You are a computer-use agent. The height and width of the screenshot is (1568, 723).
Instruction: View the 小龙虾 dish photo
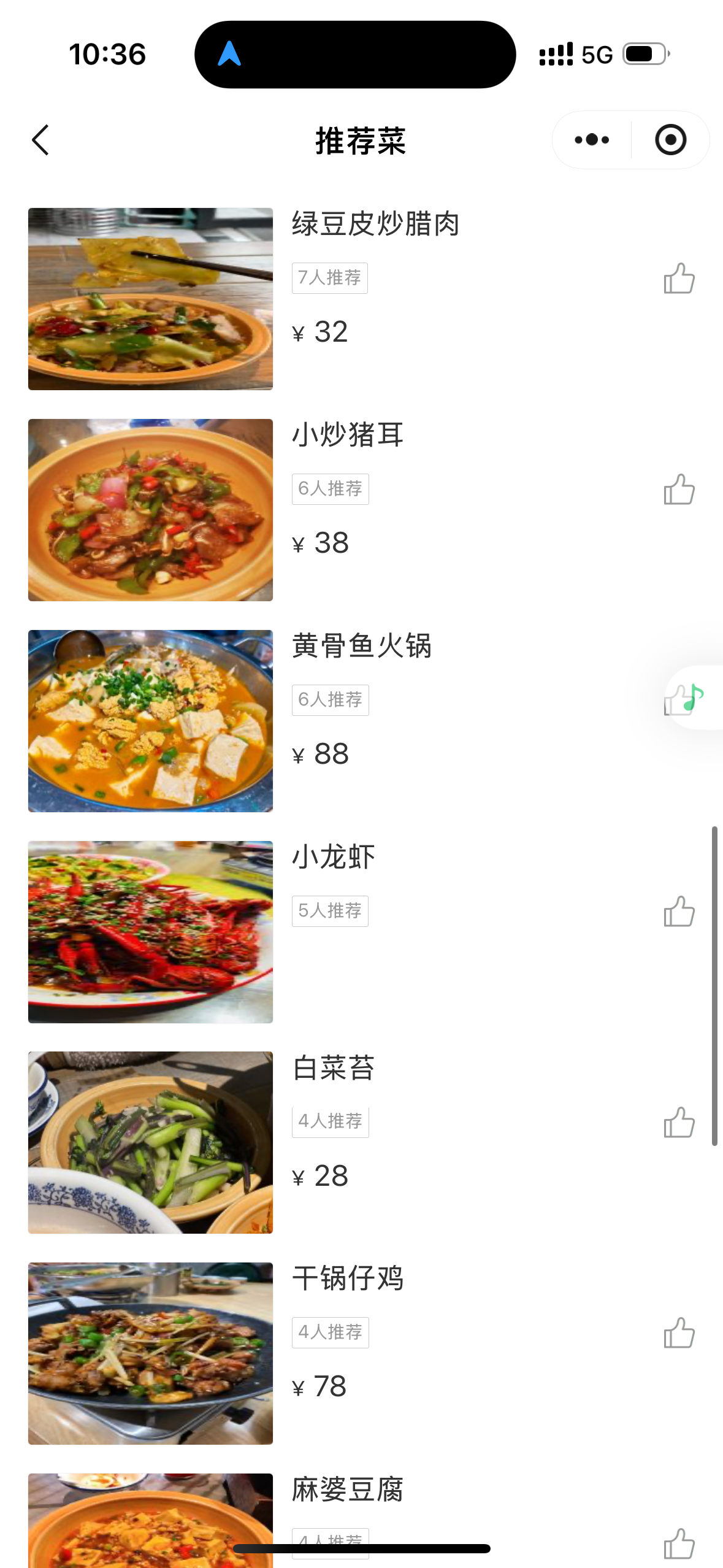click(x=150, y=932)
